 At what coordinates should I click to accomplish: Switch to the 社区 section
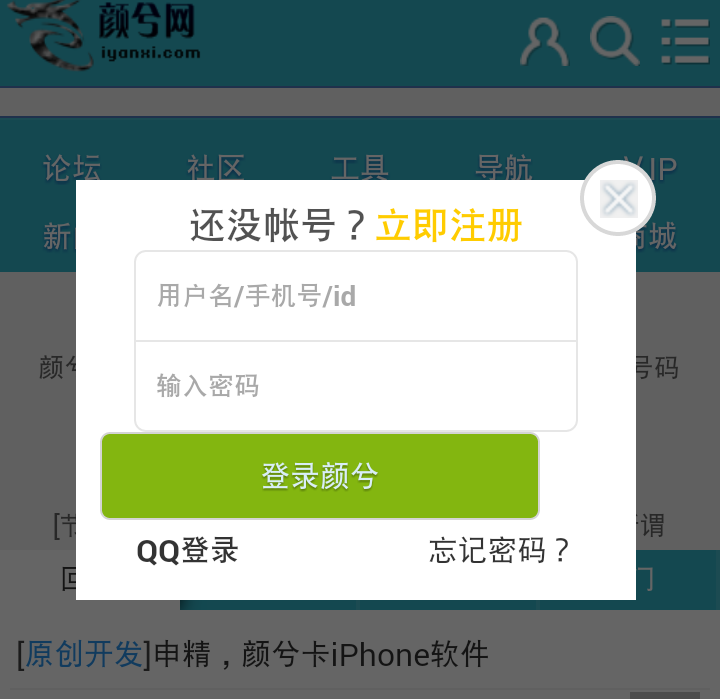point(216,168)
